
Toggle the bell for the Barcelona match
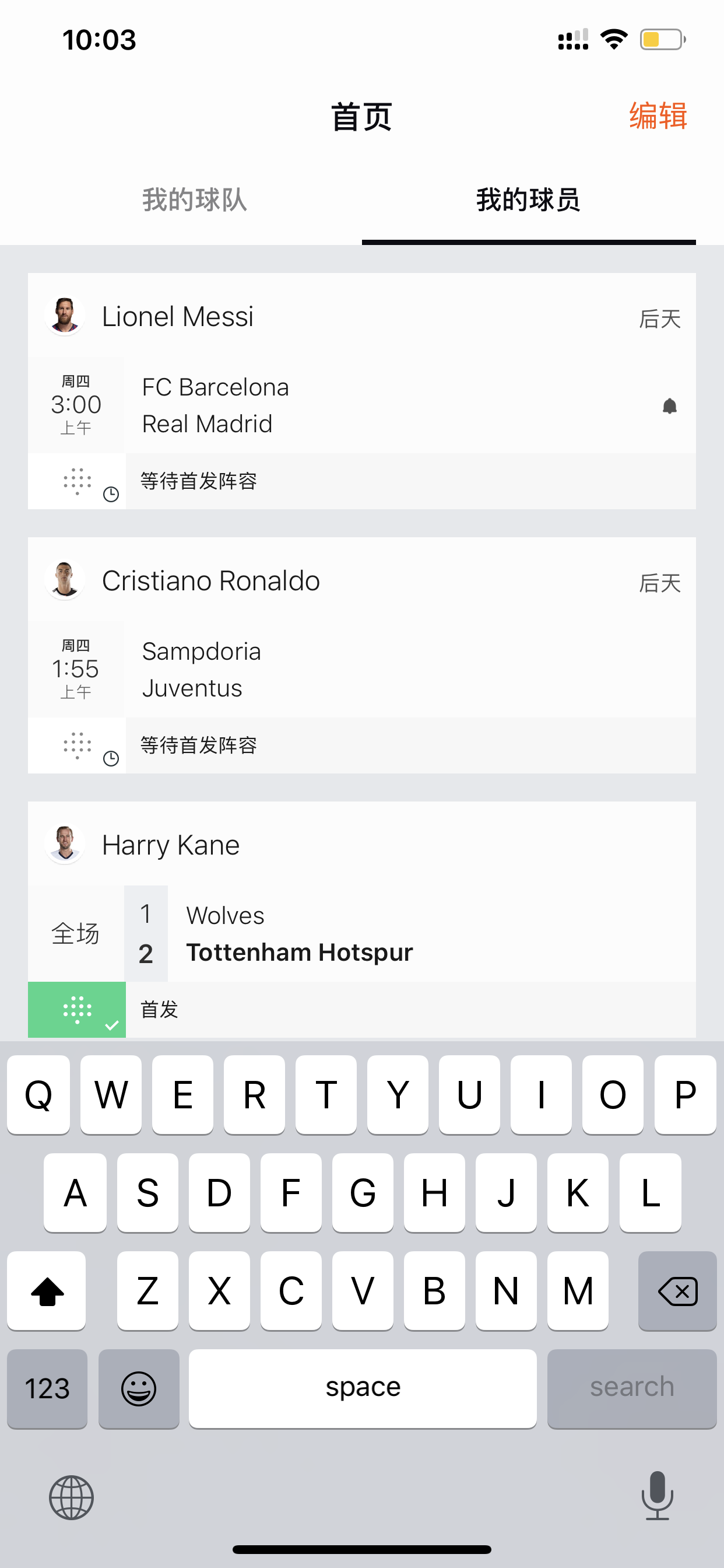coord(669,406)
